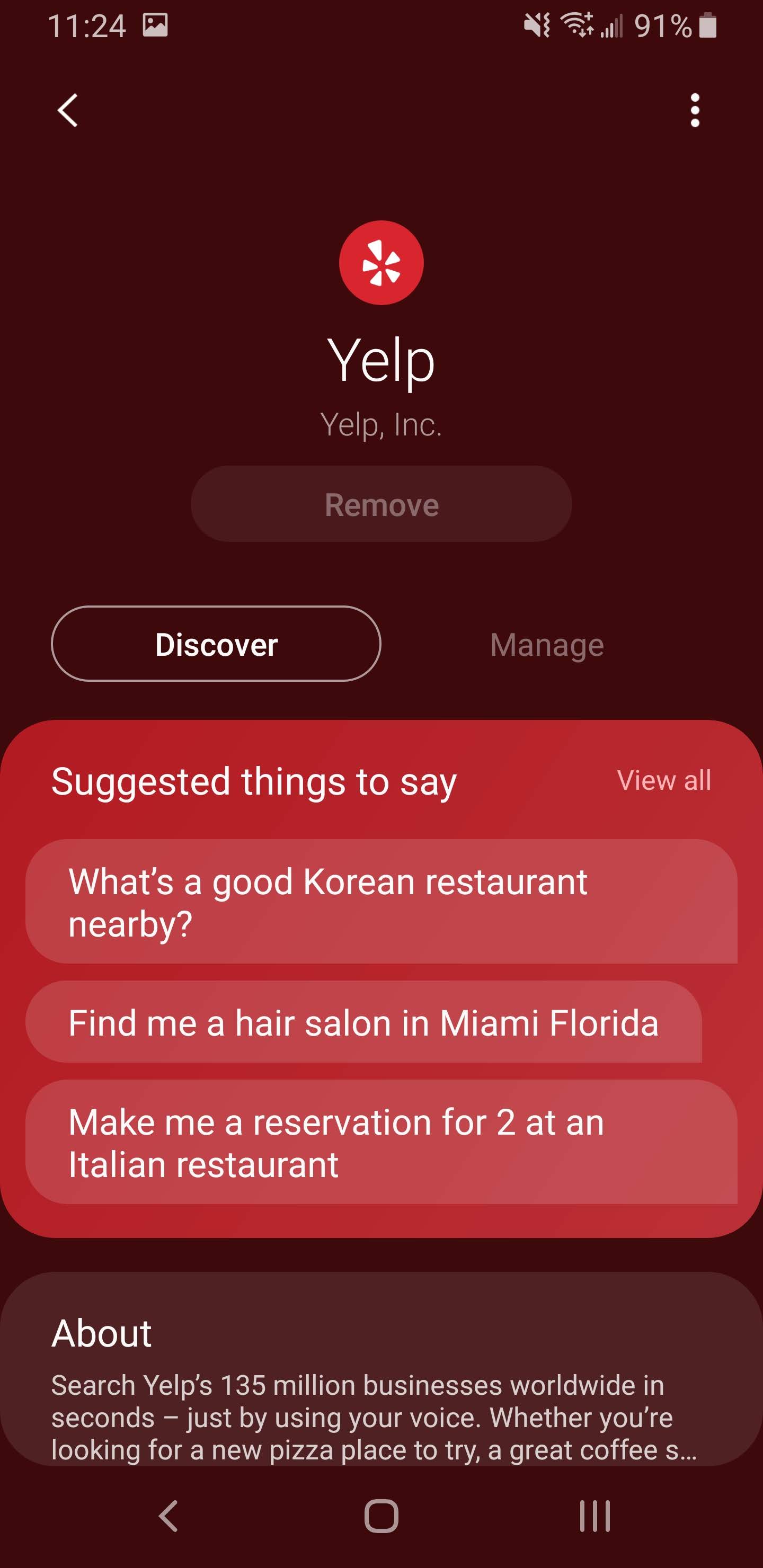Pick the Italian restaurant reservation suggestion

[x=381, y=1143]
